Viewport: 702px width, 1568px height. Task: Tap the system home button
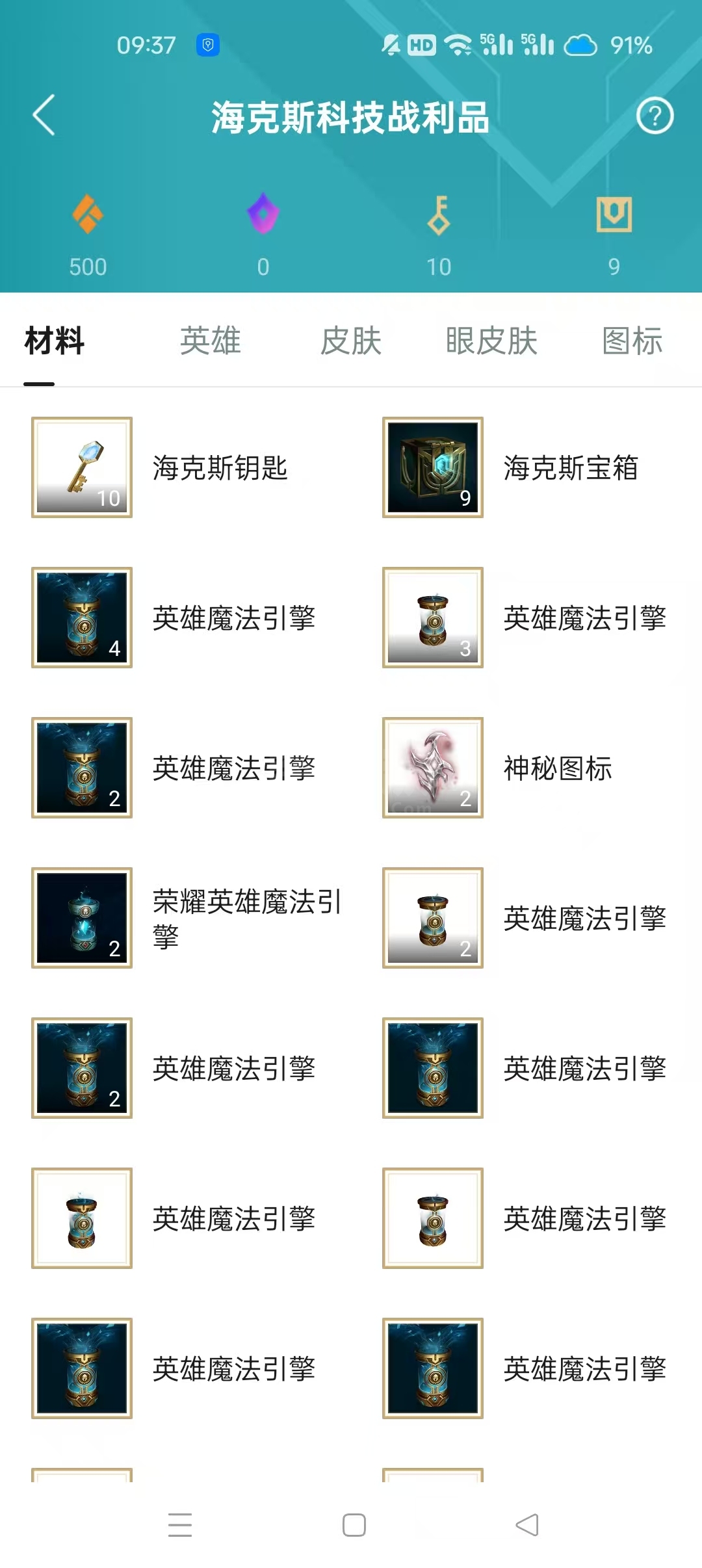coord(354,1525)
